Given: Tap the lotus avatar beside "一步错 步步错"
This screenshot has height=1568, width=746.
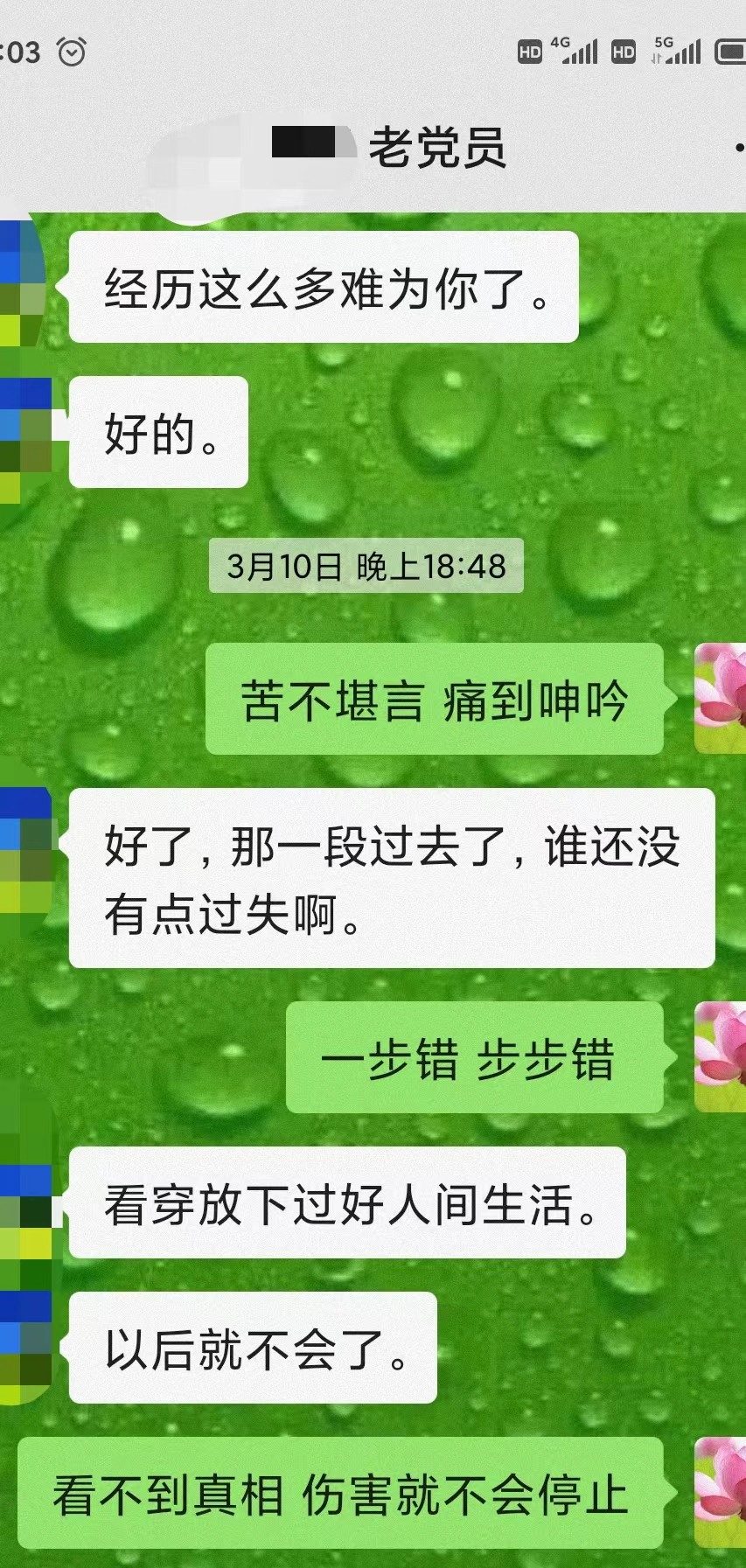Looking at the screenshot, I should [720, 1056].
